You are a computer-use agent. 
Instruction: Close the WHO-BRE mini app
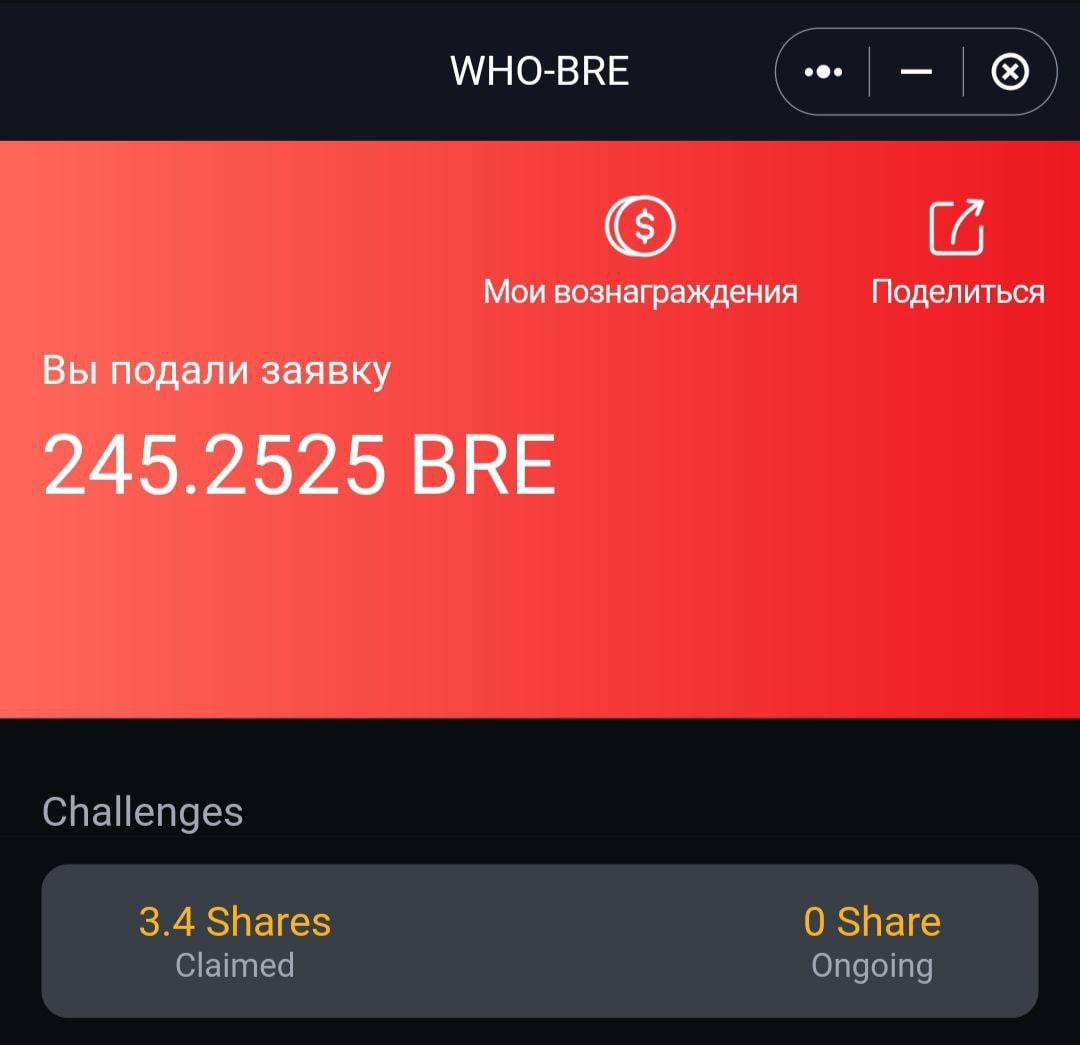1009,72
